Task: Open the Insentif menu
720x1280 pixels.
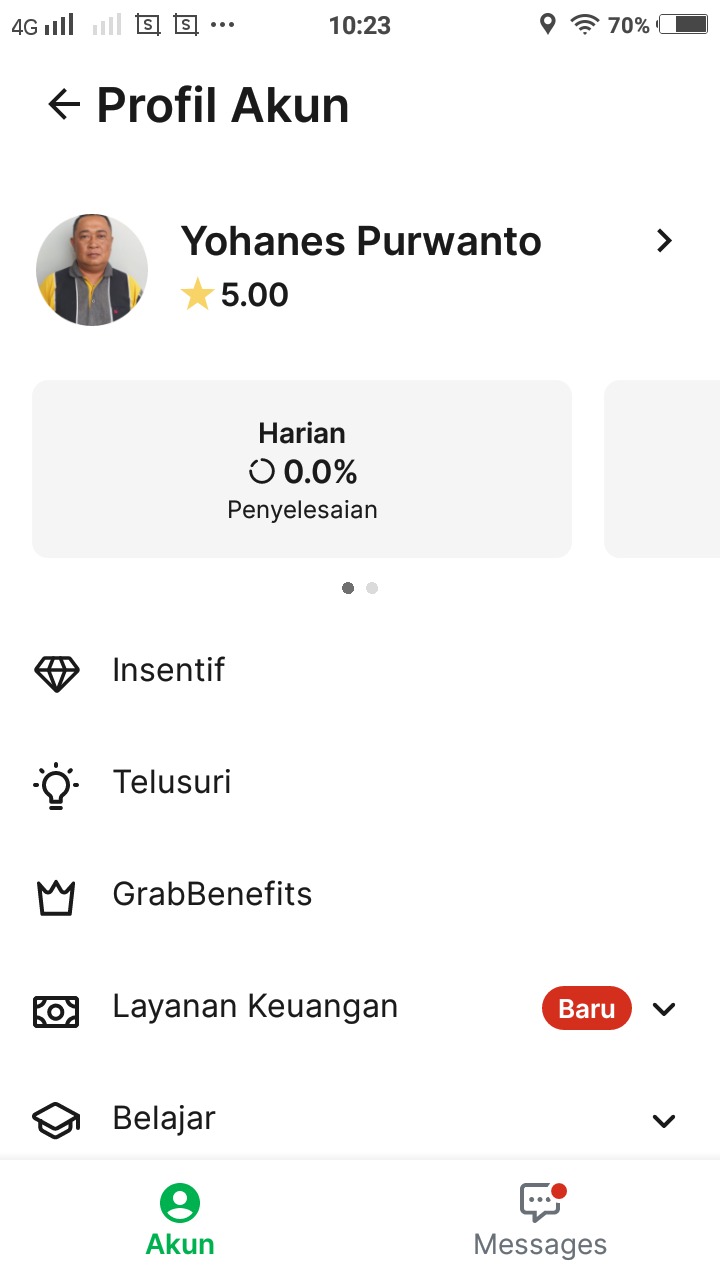Action: click(168, 670)
